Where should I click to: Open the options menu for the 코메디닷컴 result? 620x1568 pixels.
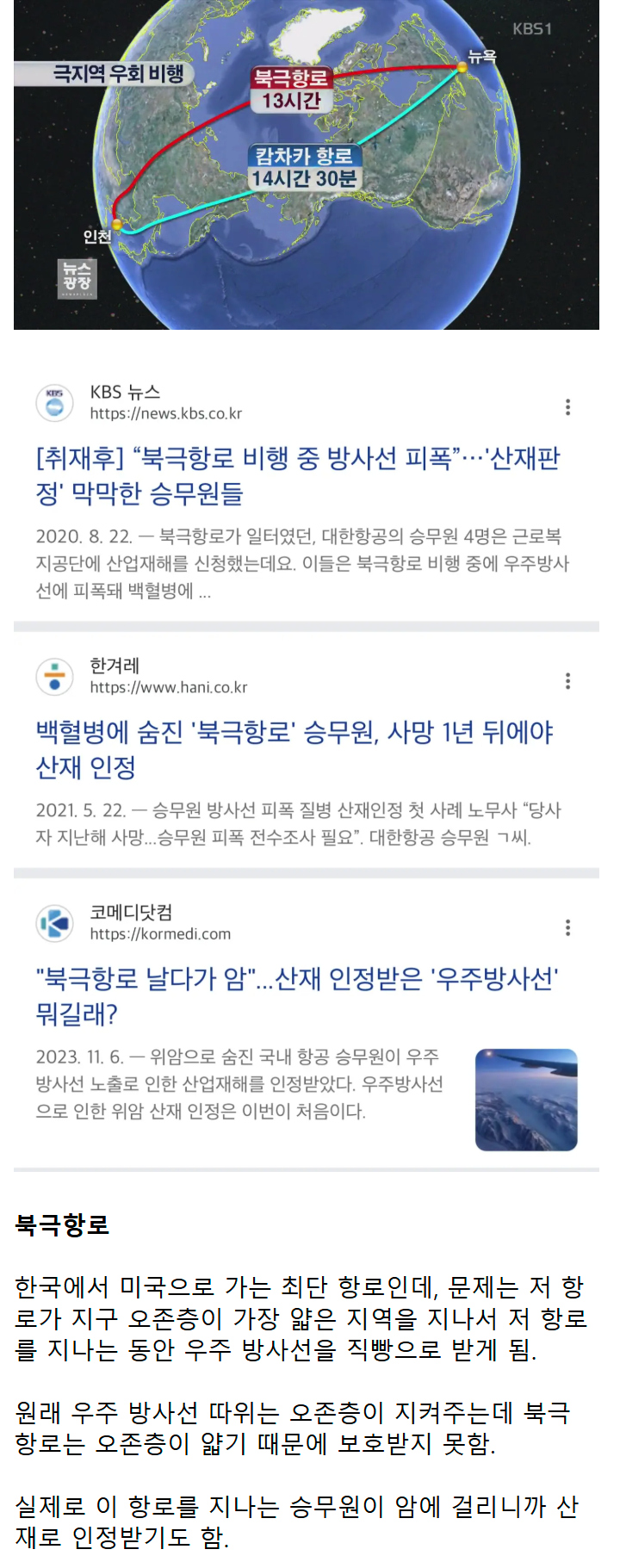coord(567,928)
